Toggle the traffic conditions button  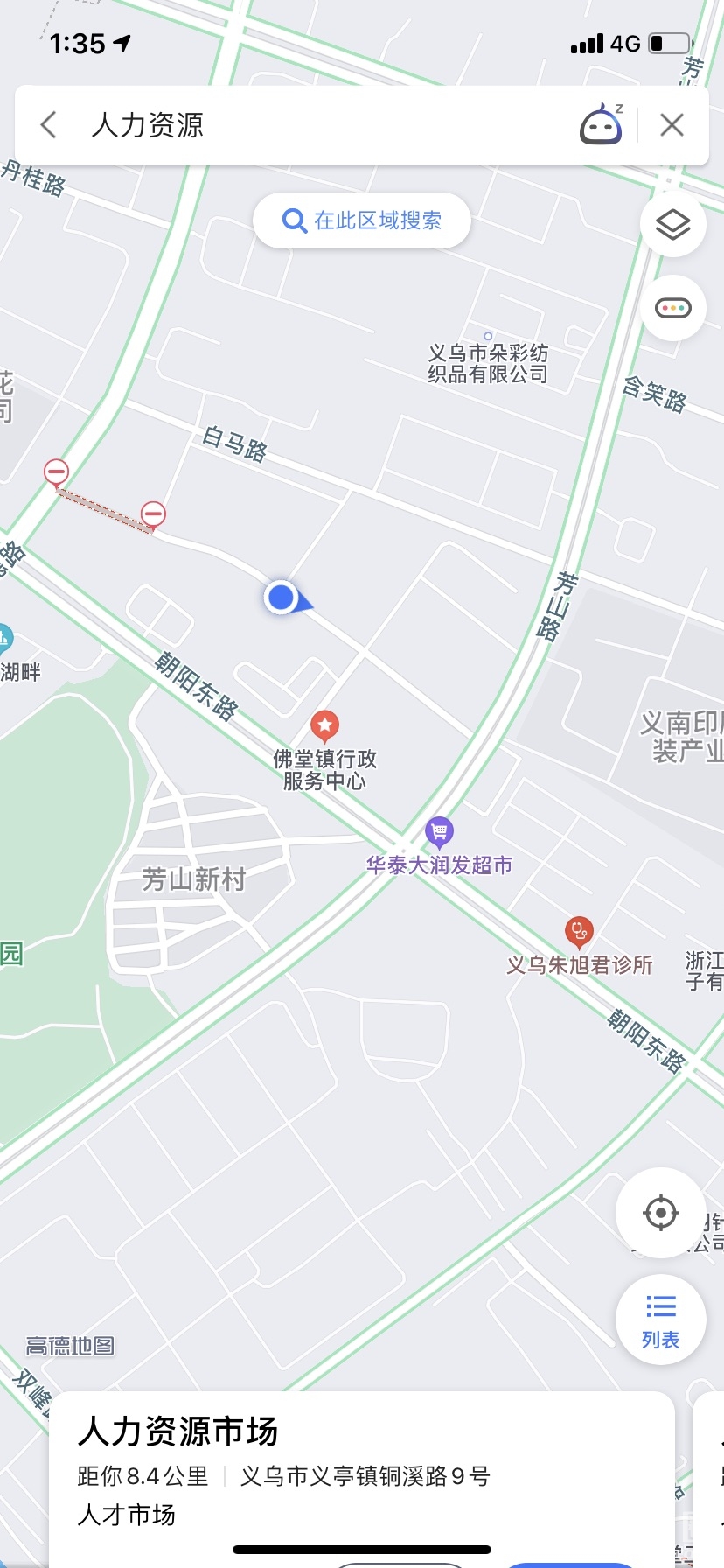click(672, 308)
